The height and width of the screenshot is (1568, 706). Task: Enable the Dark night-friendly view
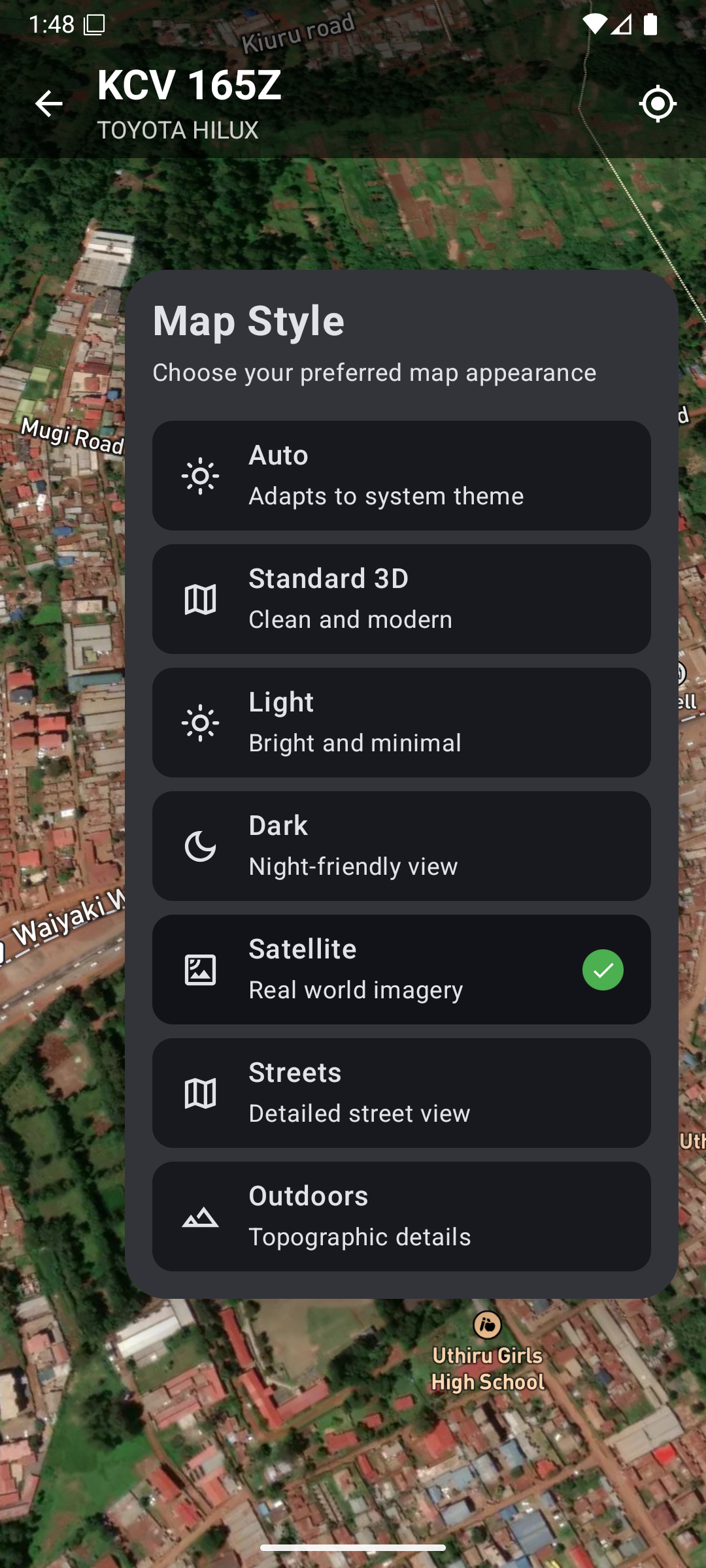click(401, 845)
